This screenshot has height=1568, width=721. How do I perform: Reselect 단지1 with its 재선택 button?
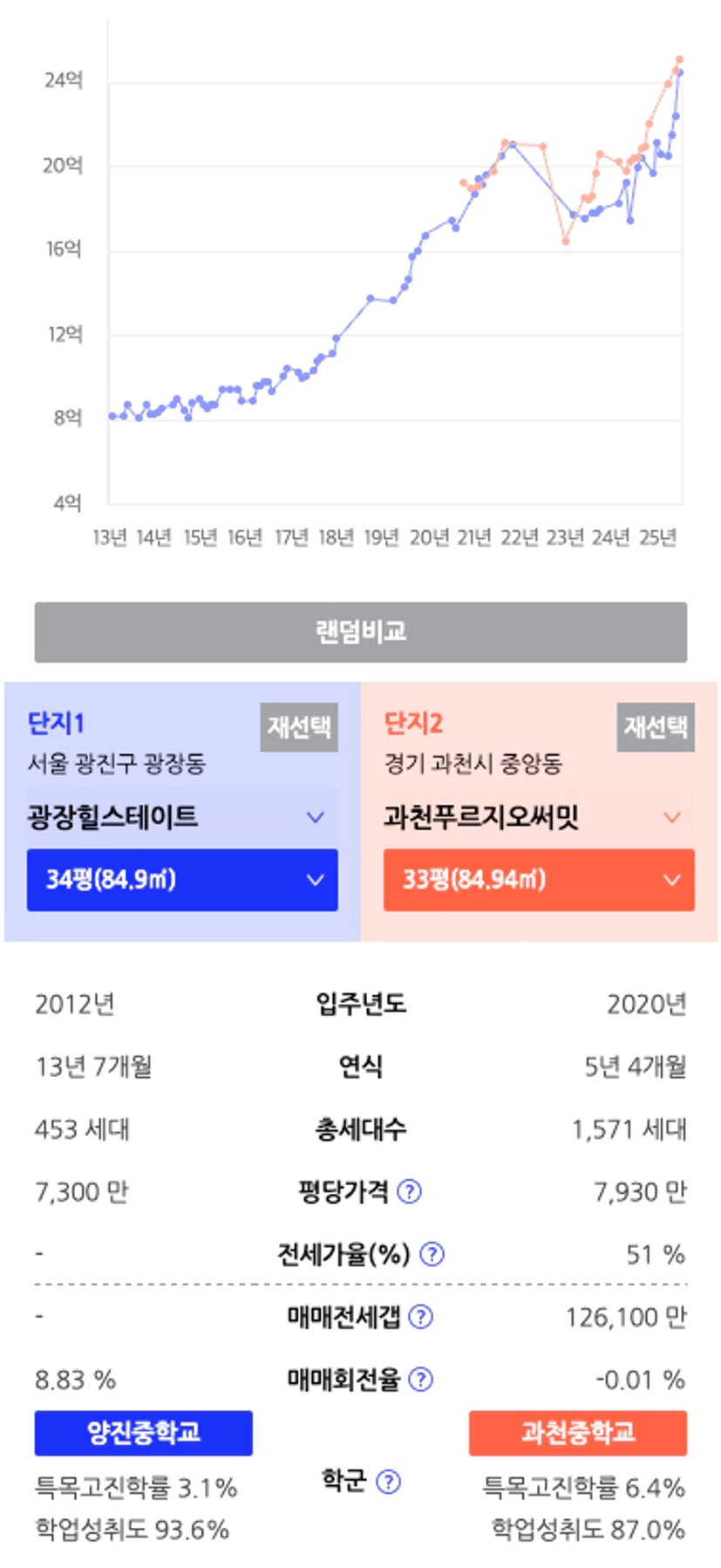point(299,727)
